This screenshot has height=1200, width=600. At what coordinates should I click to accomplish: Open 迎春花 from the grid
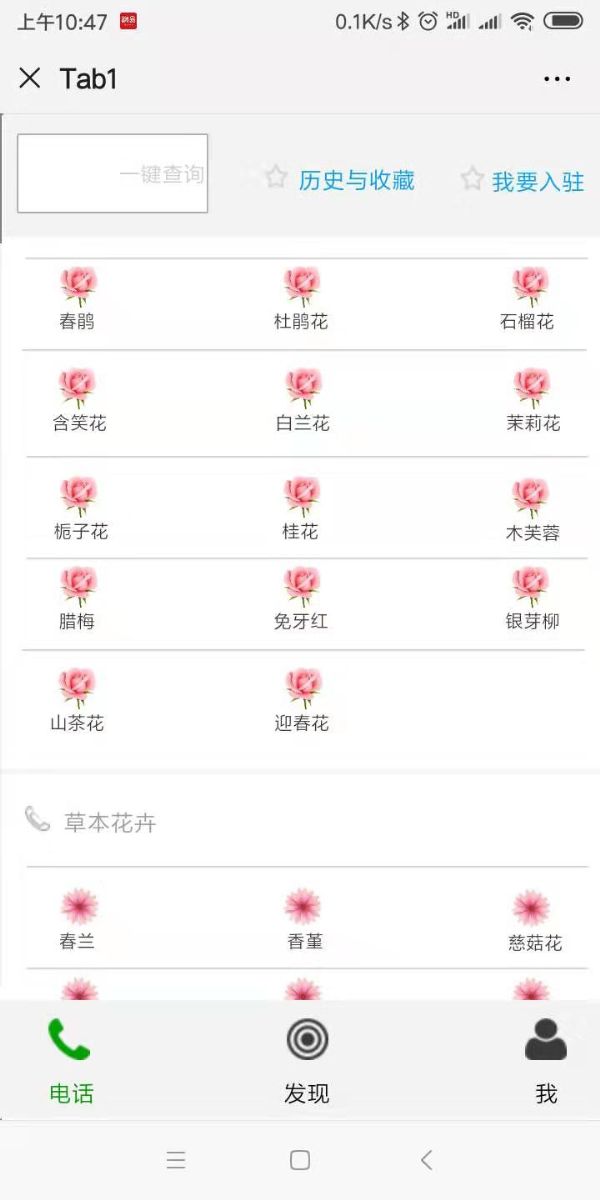coord(302,702)
